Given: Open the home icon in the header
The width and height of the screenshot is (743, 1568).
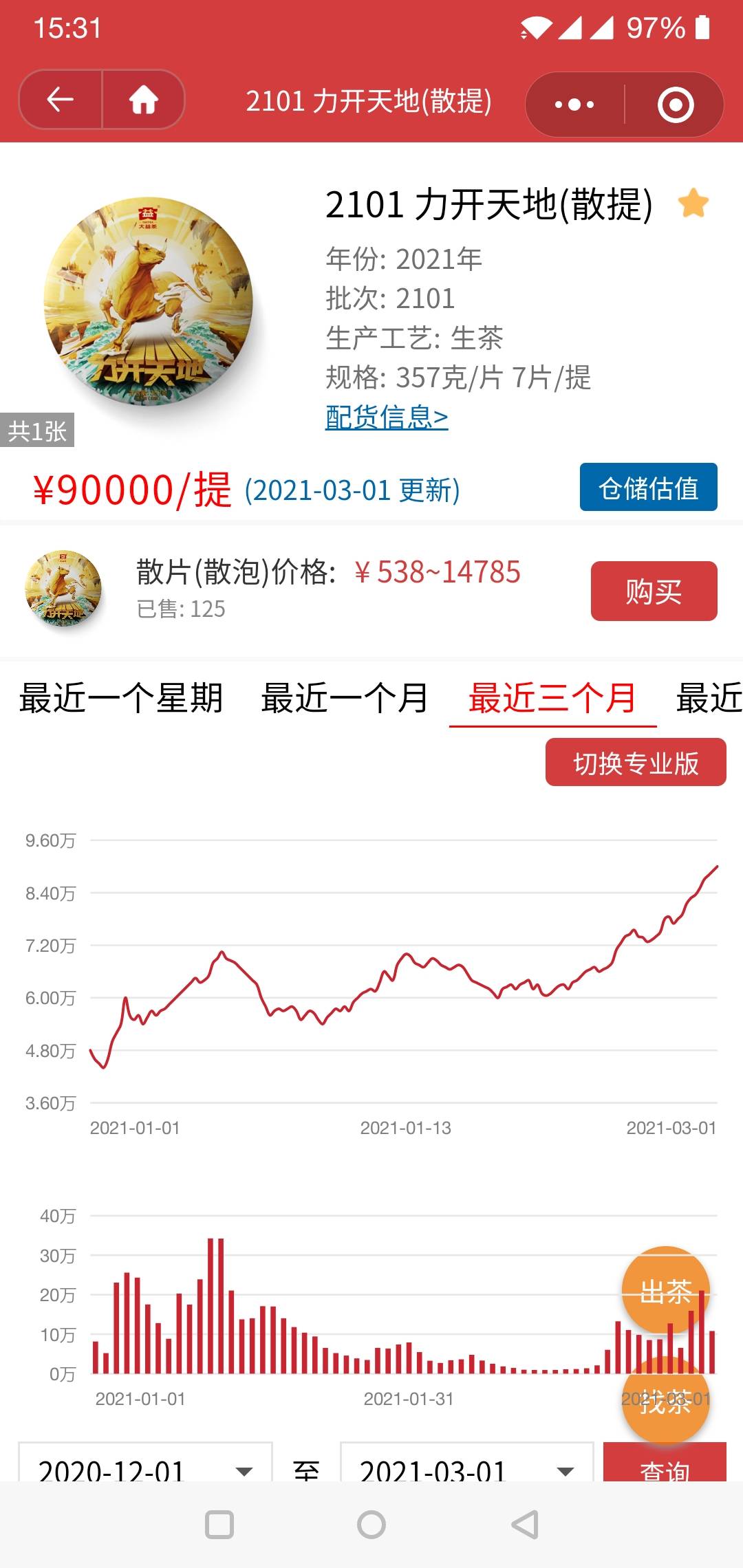Looking at the screenshot, I should point(144,100).
